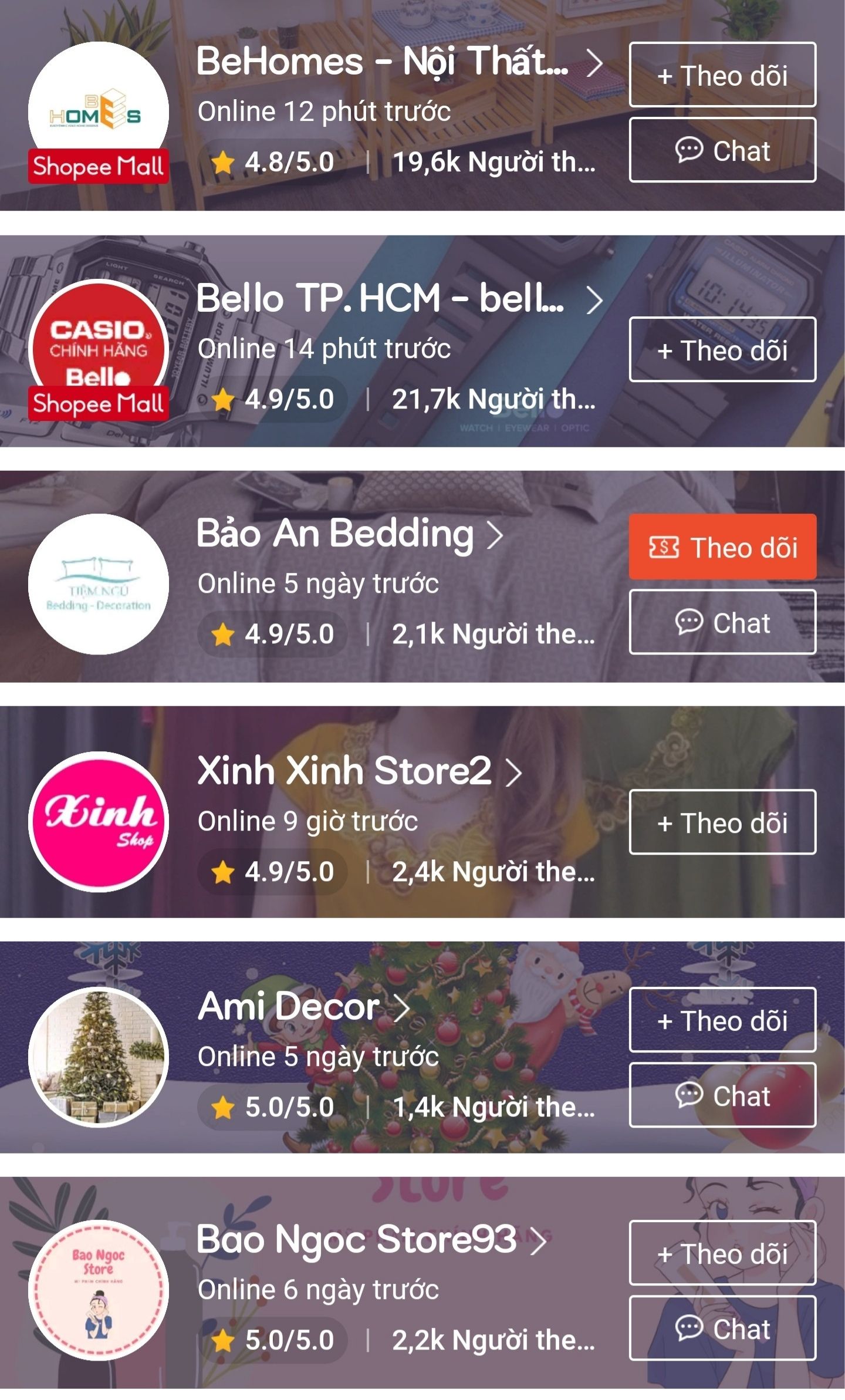Follow Bao Ngoc Store93

pyautogui.click(x=722, y=1253)
